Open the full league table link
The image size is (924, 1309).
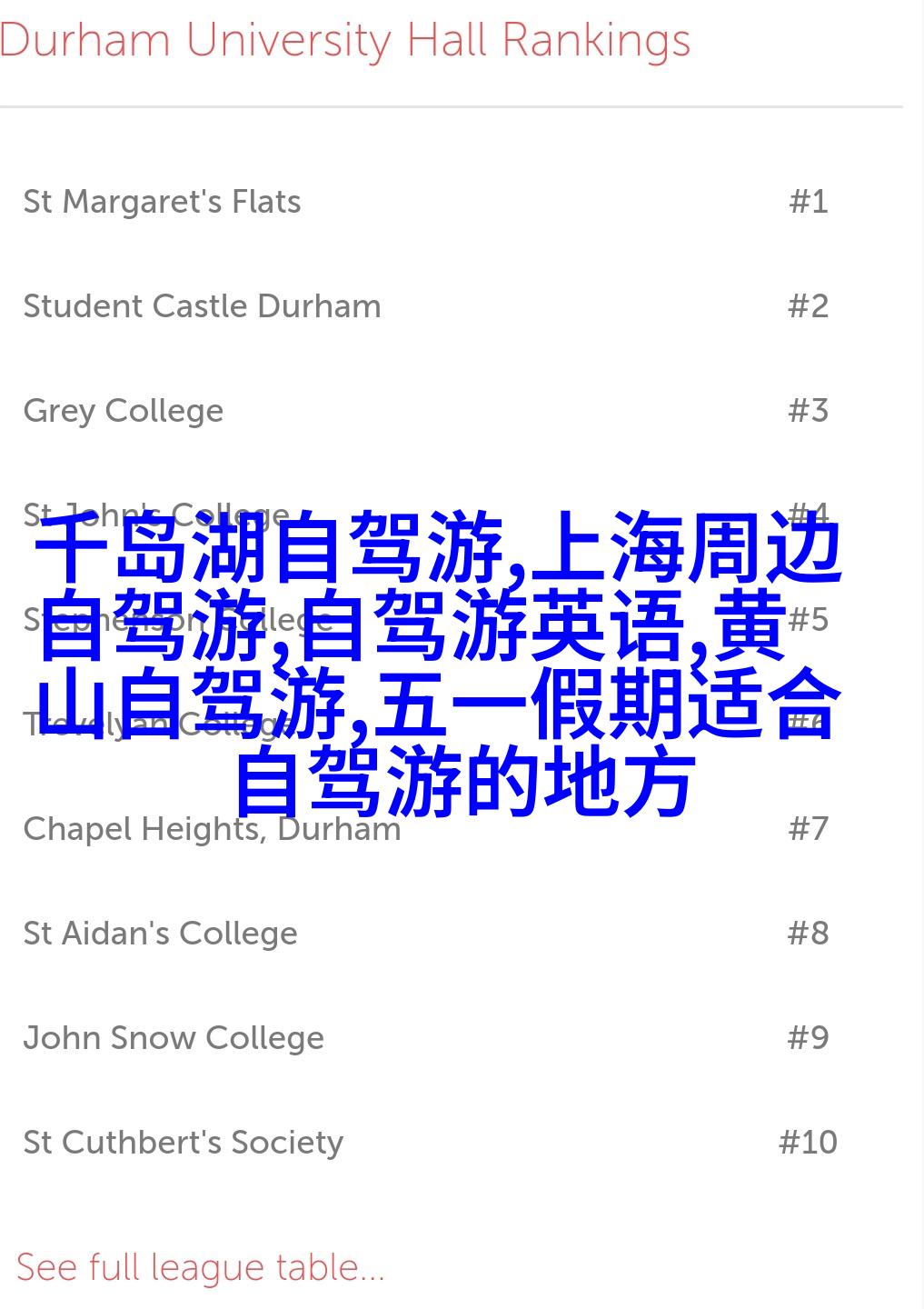201,1267
